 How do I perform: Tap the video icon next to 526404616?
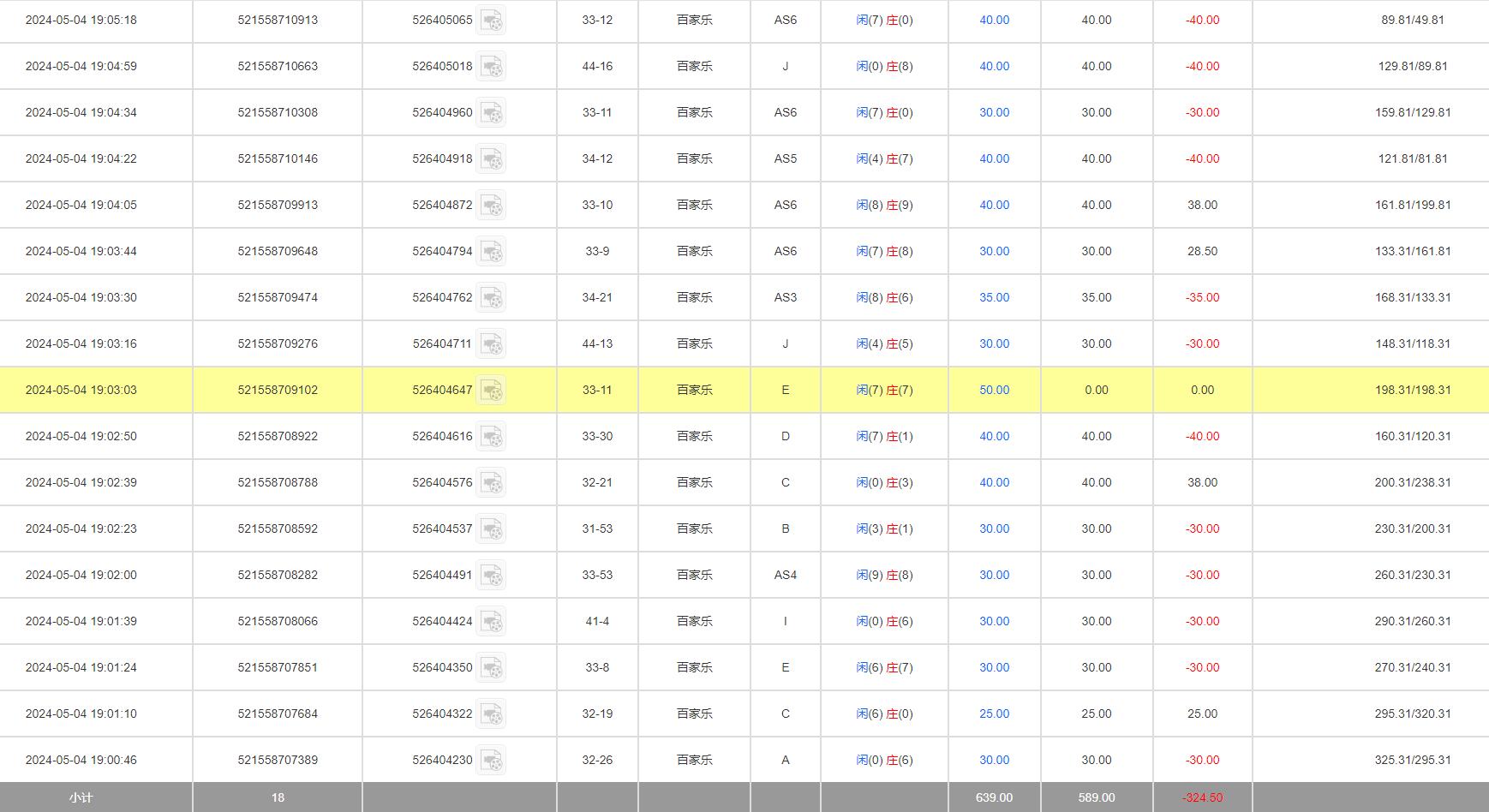click(491, 436)
